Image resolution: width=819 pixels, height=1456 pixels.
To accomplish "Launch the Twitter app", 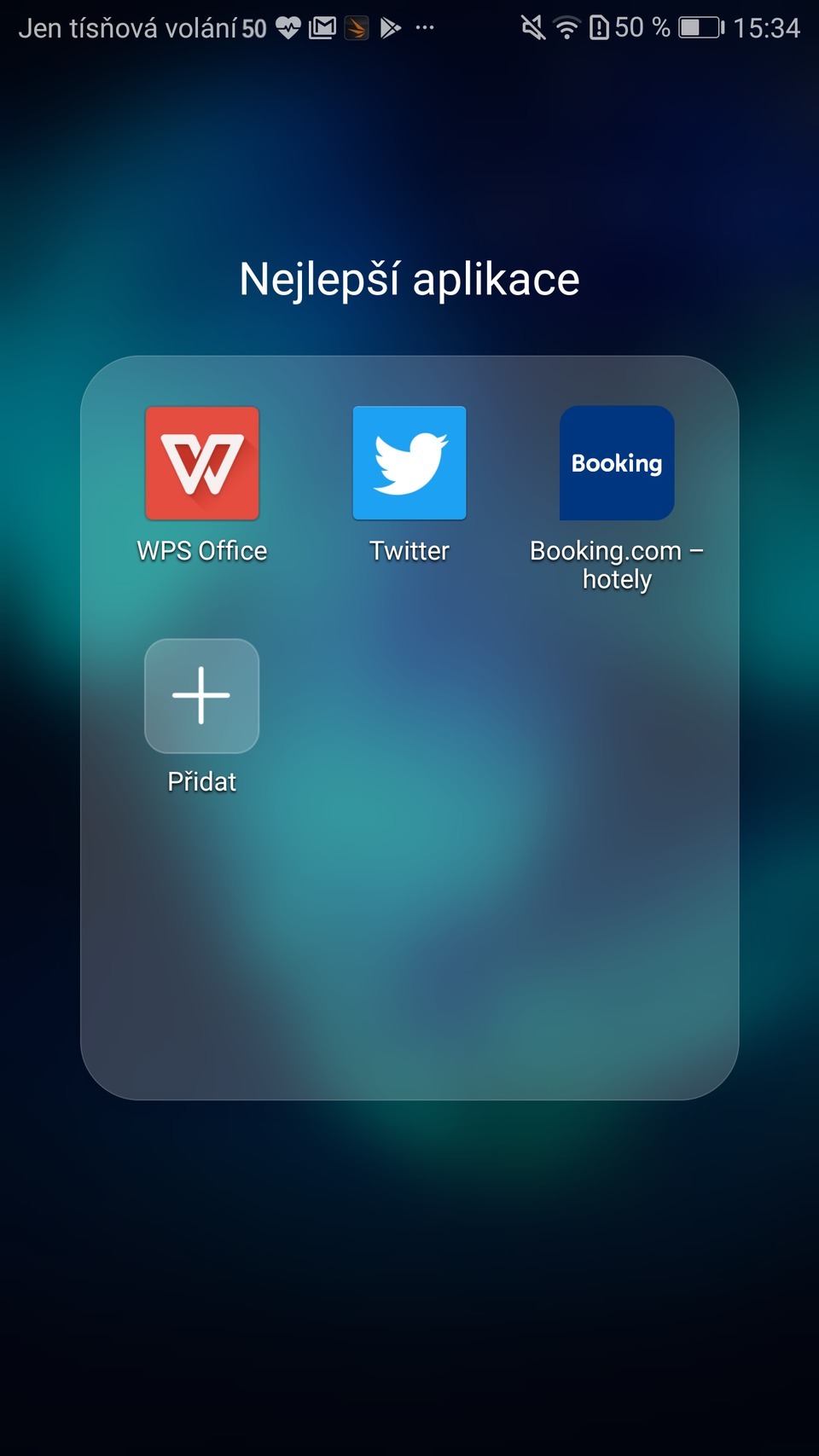I will (x=409, y=463).
